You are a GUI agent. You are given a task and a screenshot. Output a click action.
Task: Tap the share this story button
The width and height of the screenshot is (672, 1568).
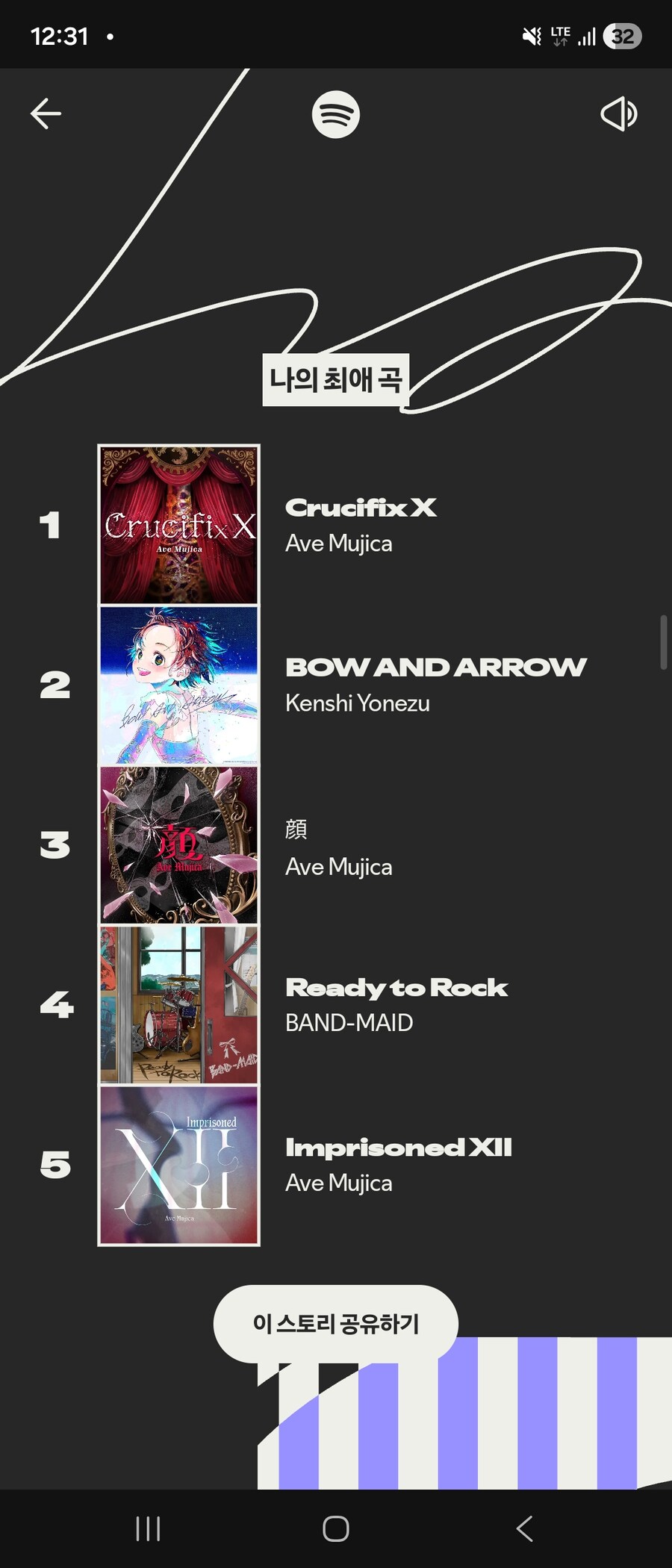point(335,1324)
